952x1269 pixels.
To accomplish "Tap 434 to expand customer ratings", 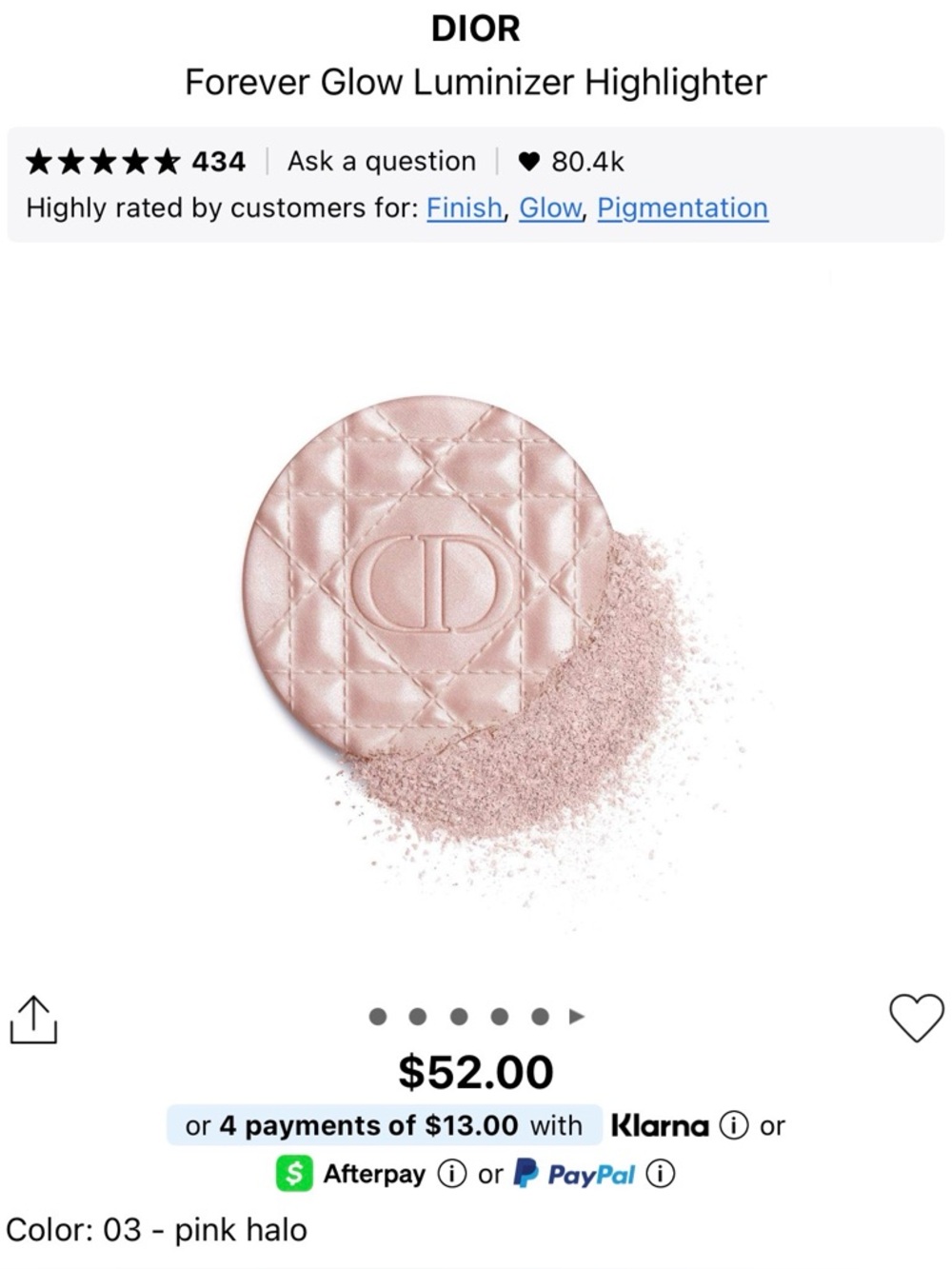I will (218, 161).
